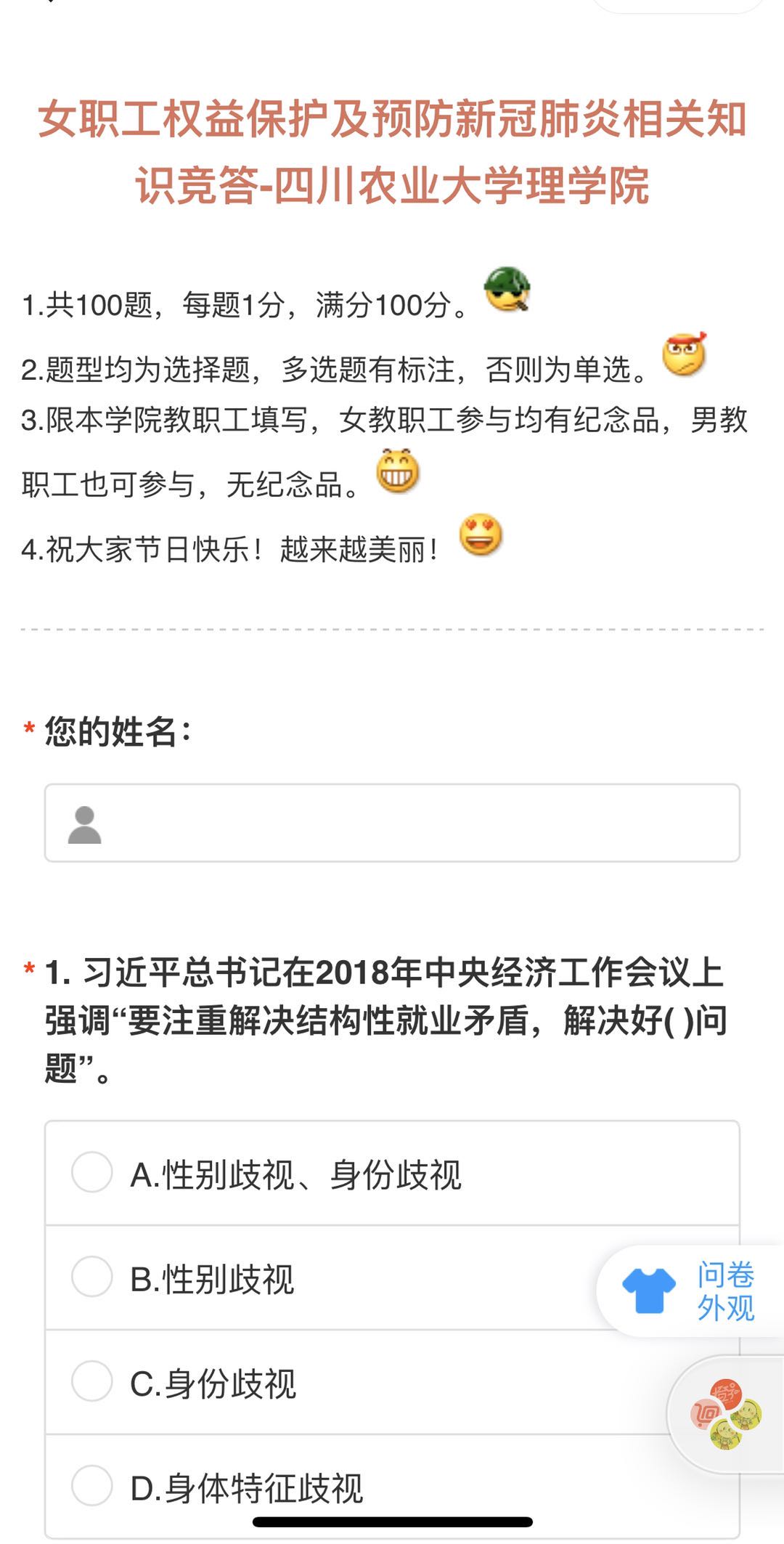This screenshot has height=1544, width=784.
Task: Tap the name input field
Action: point(392,823)
